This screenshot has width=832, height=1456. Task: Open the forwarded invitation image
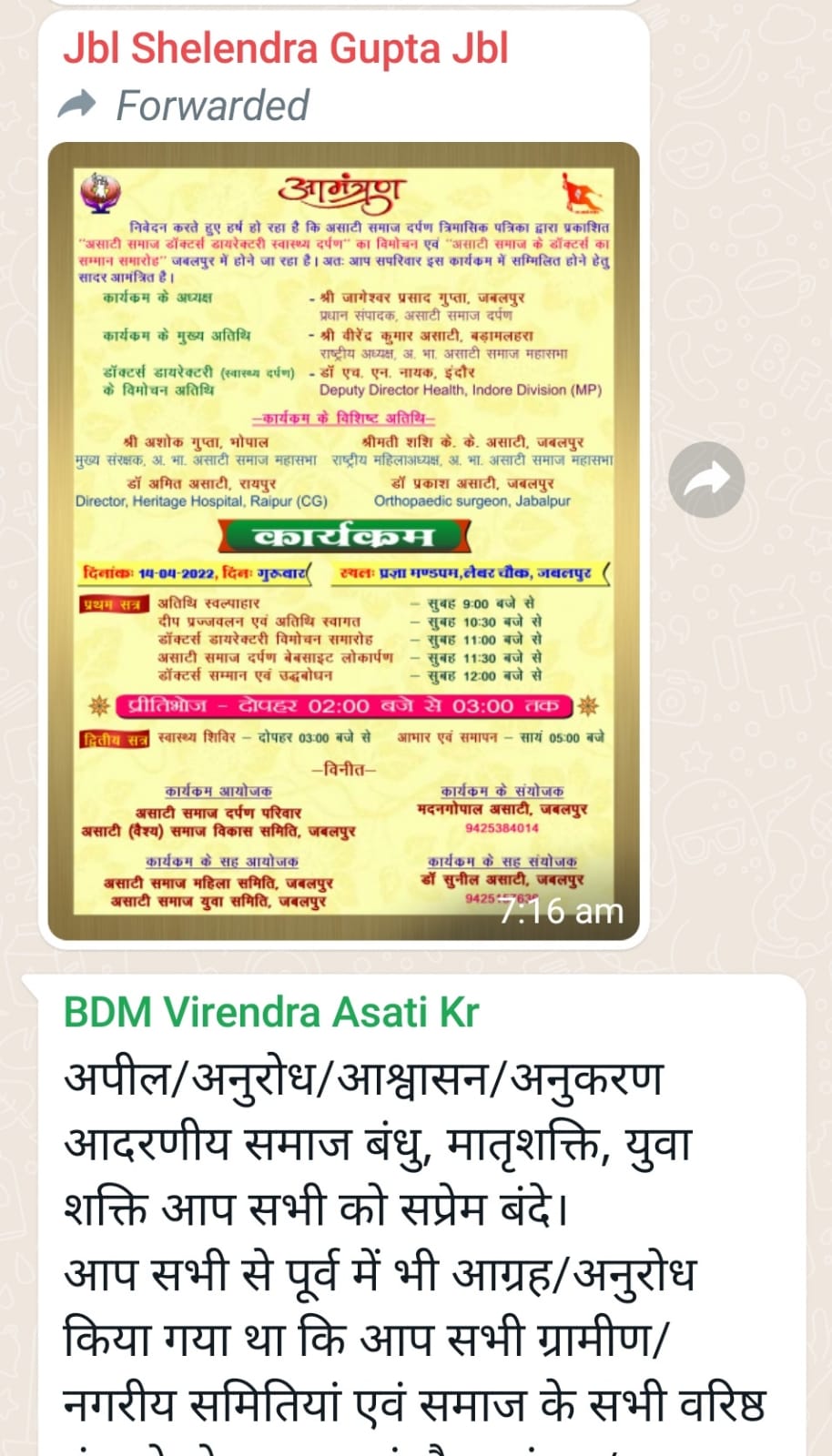[x=343, y=541]
